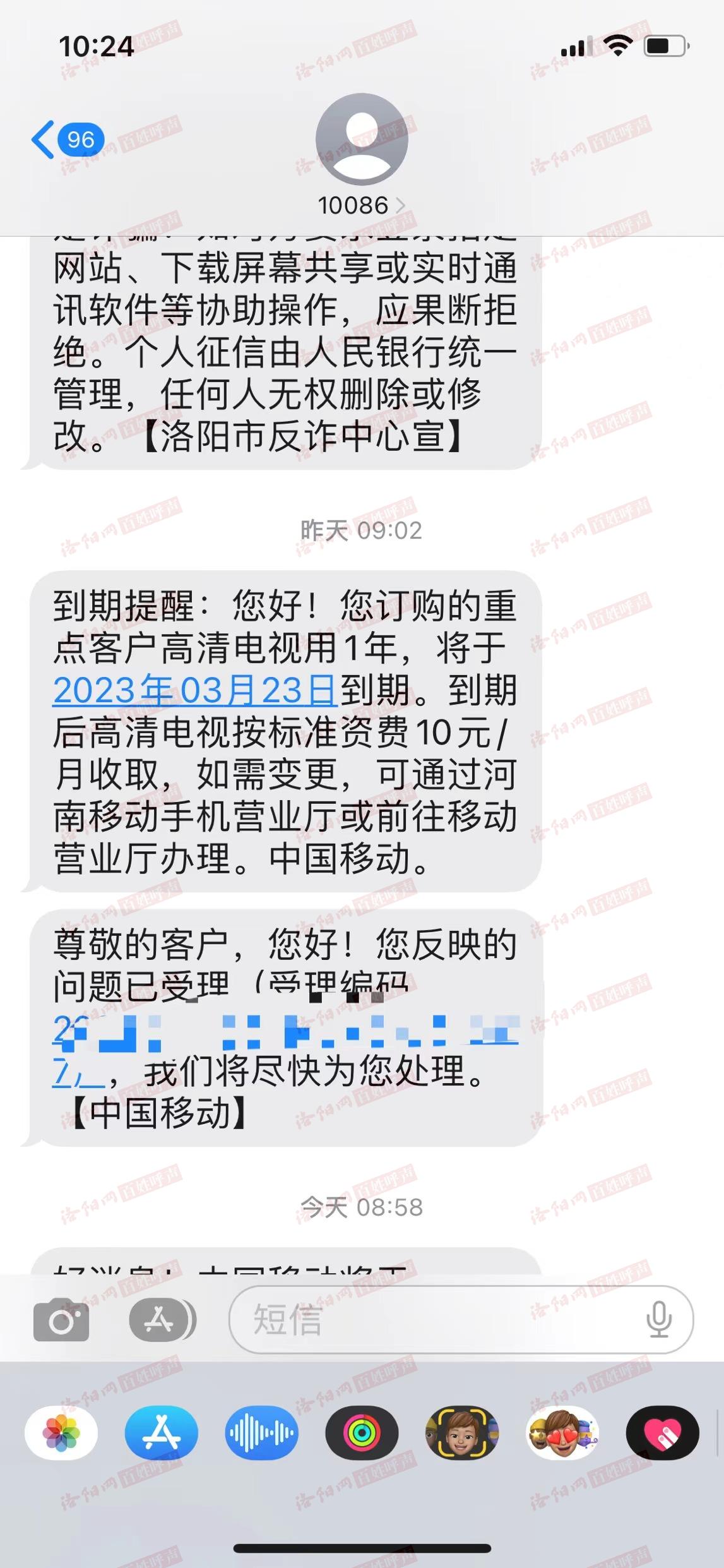The height and width of the screenshot is (1568, 724).
Task: Open the Memoji stickers app
Action: (562, 1433)
